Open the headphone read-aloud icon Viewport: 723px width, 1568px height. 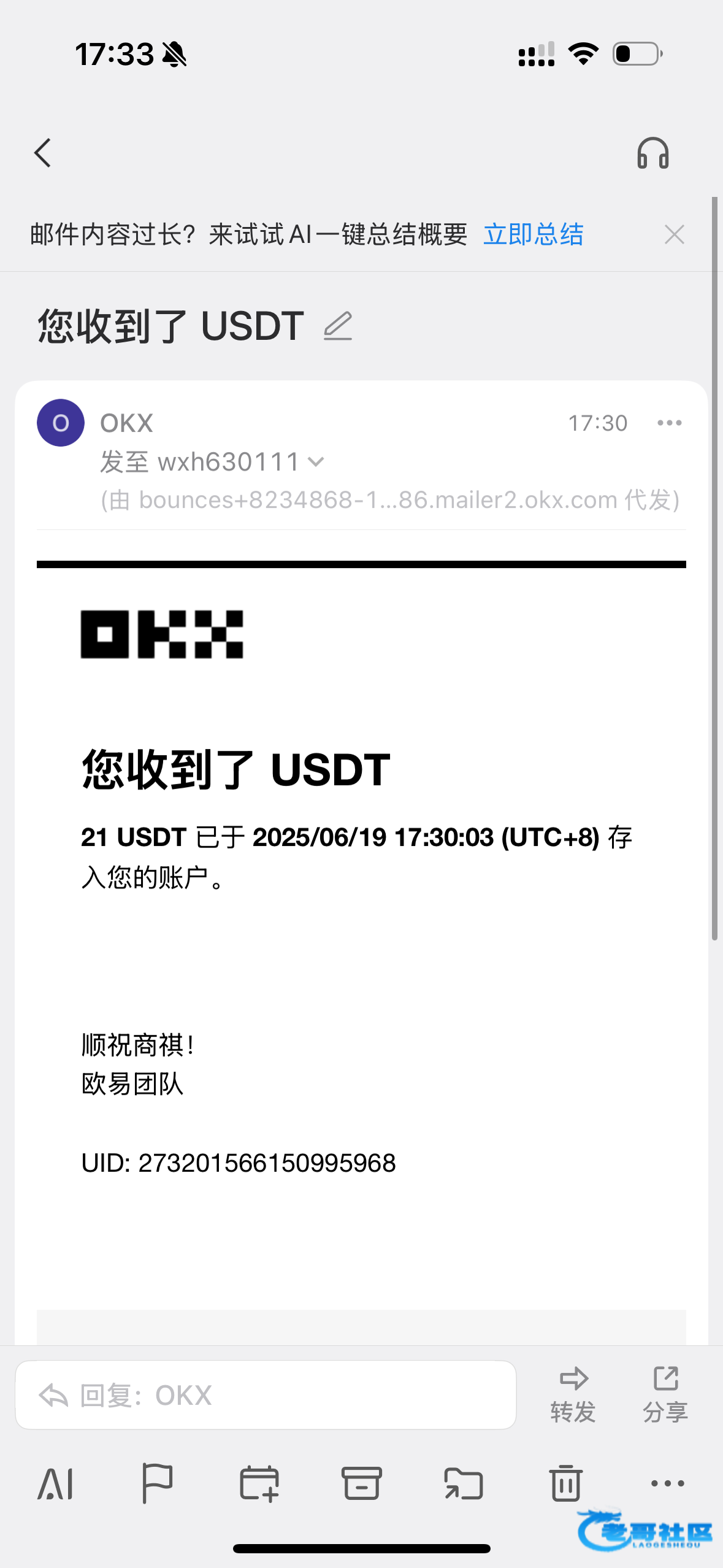[652, 153]
